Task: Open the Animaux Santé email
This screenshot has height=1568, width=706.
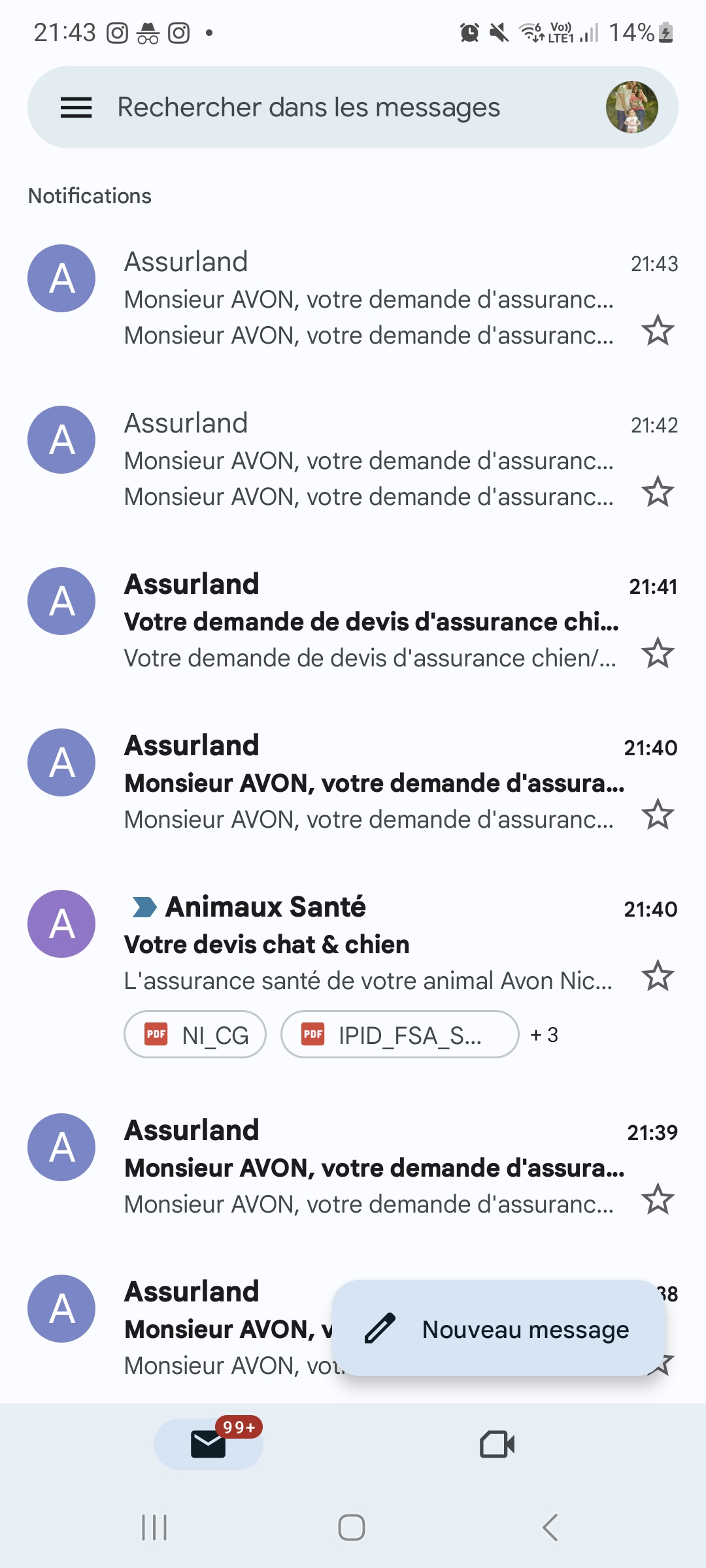Action: click(x=369, y=944)
